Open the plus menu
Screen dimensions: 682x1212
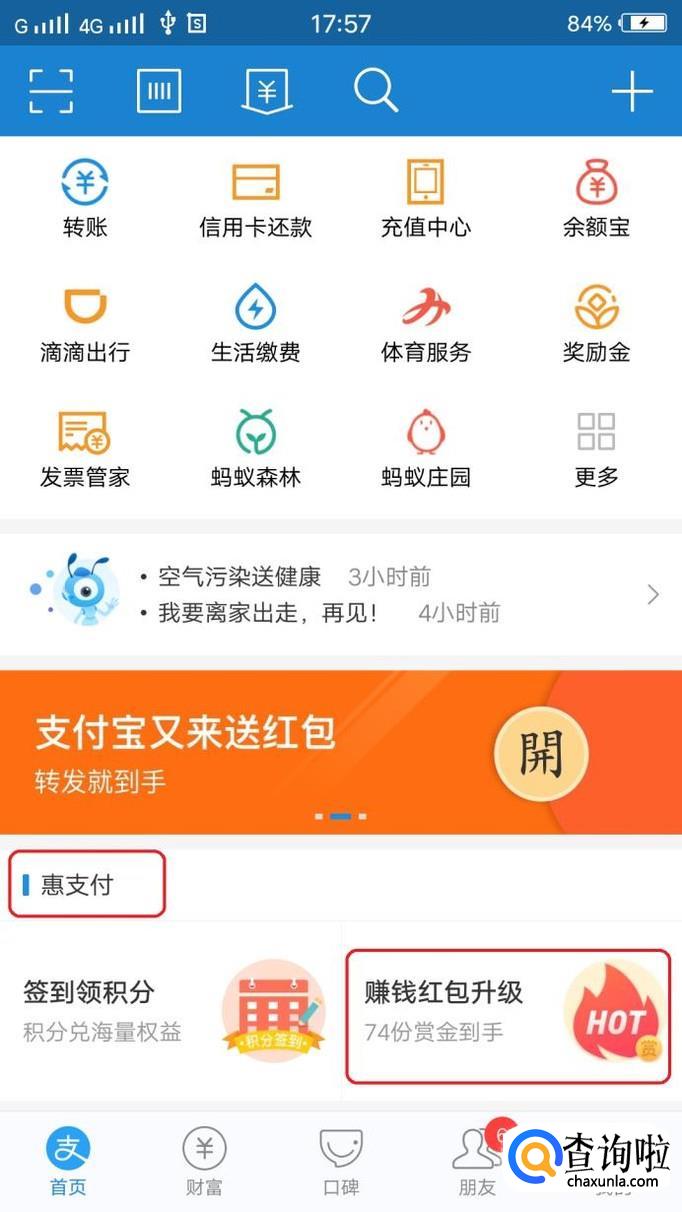[631, 92]
